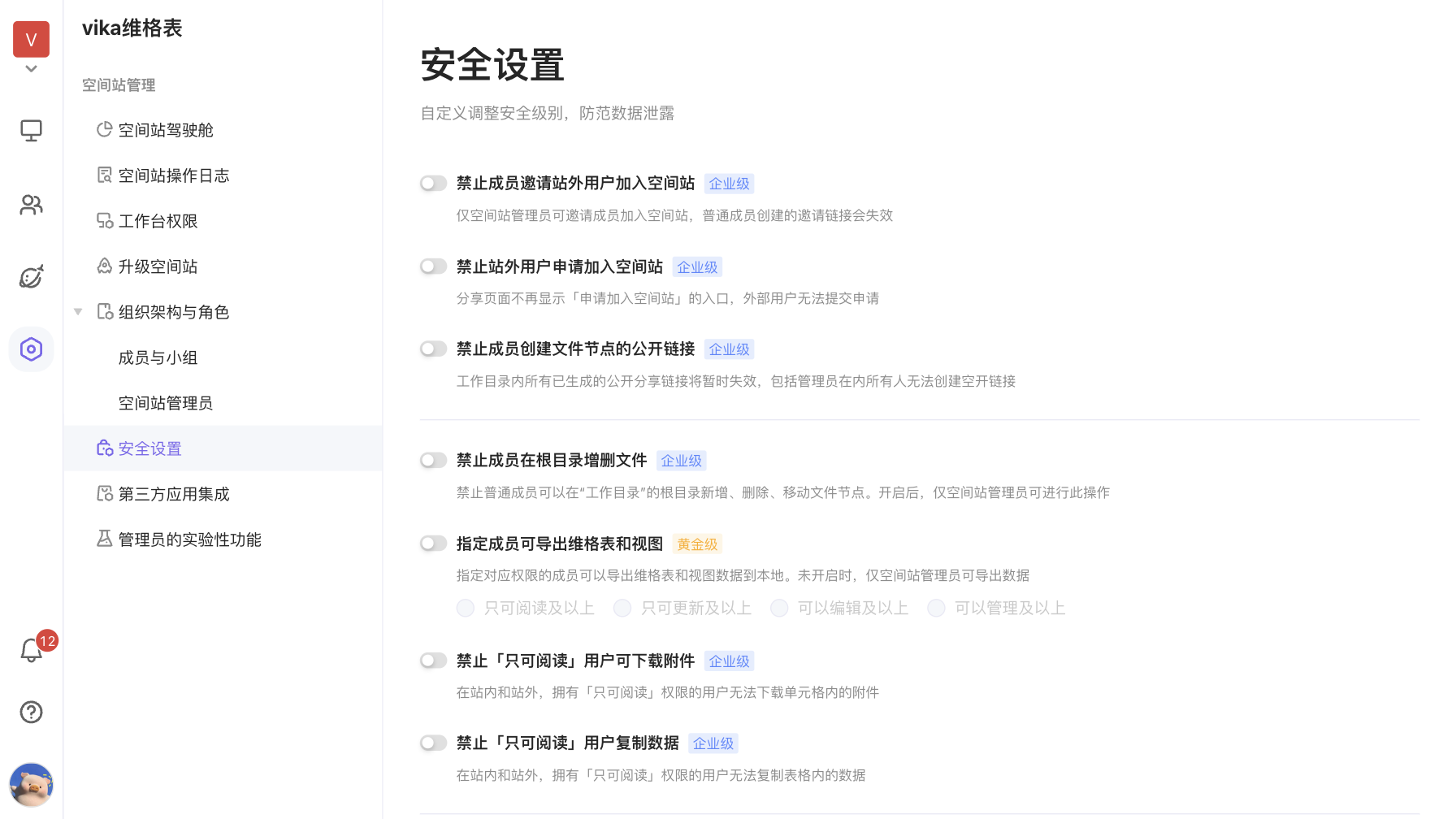The width and height of the screenshot is (1456, 819).
Task: Collapse 组织架构与角色 section
Action: (x=78, y=312)
